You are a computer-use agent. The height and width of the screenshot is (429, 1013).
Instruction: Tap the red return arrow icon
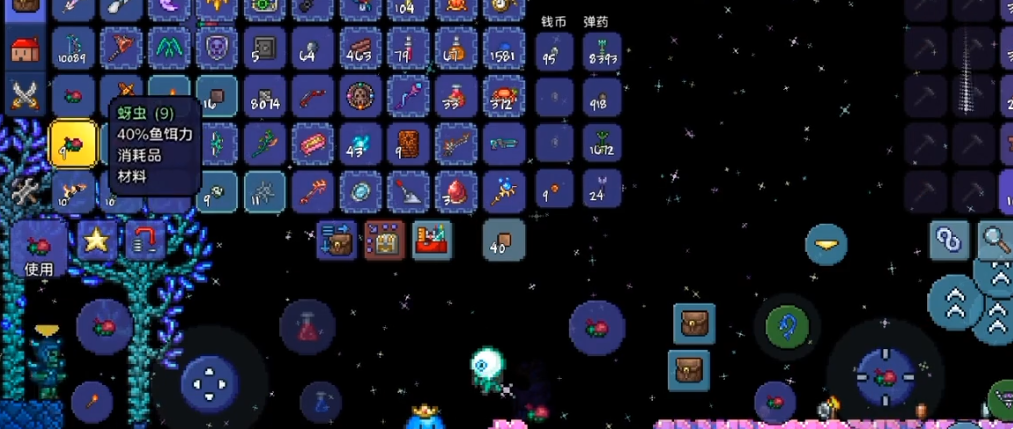(x=145, y=241)
